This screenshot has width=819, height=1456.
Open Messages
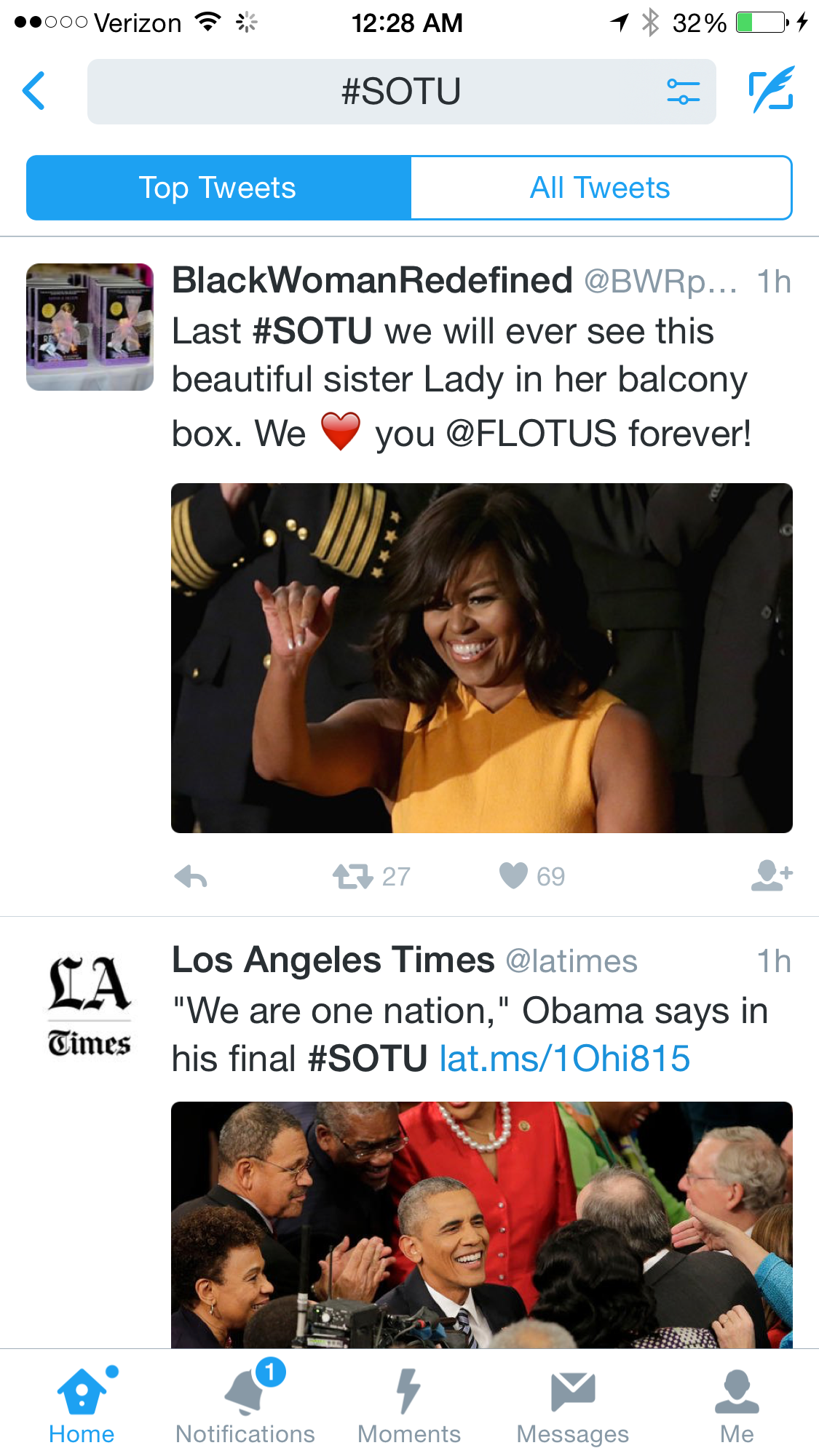pos(573,1404)
